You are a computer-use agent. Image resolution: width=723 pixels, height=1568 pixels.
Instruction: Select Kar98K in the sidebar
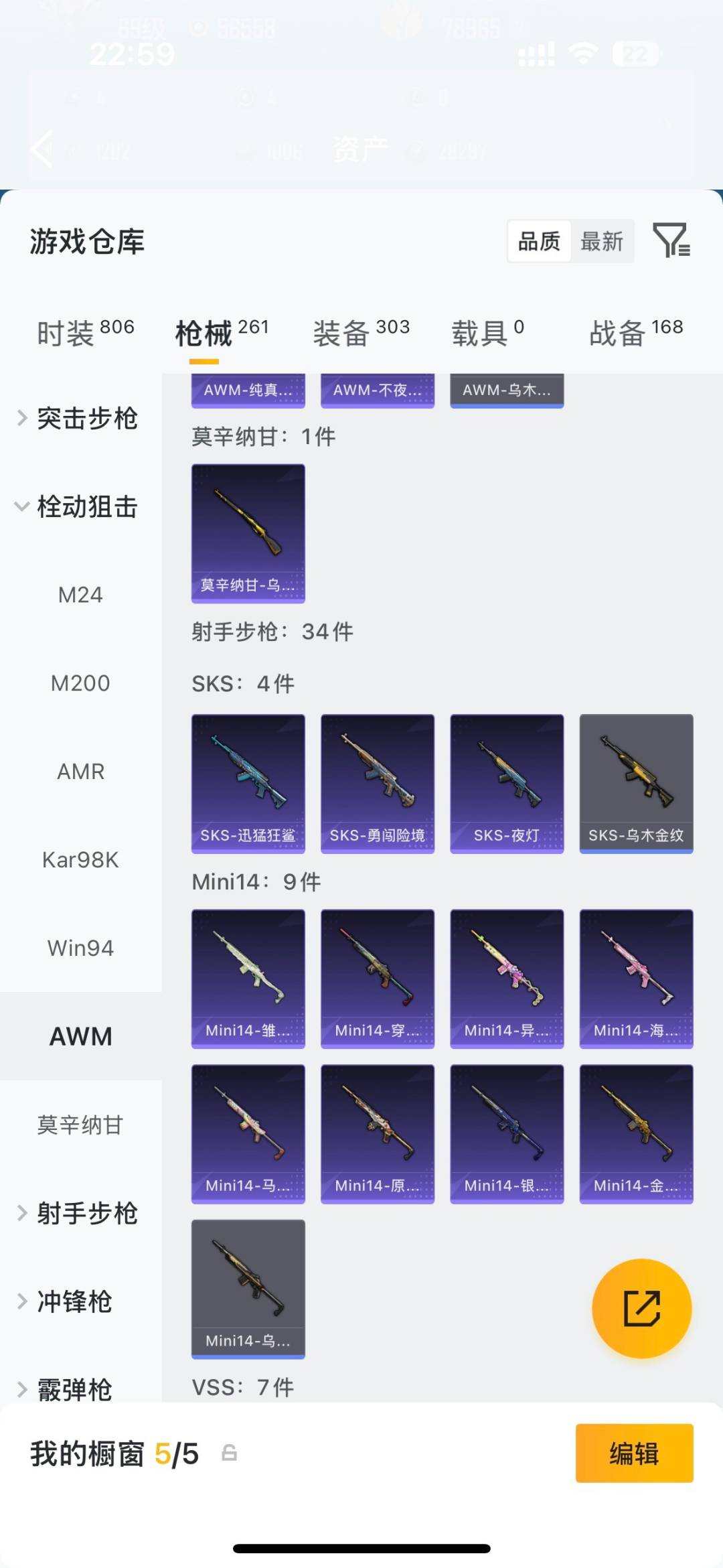coord(80,860)
